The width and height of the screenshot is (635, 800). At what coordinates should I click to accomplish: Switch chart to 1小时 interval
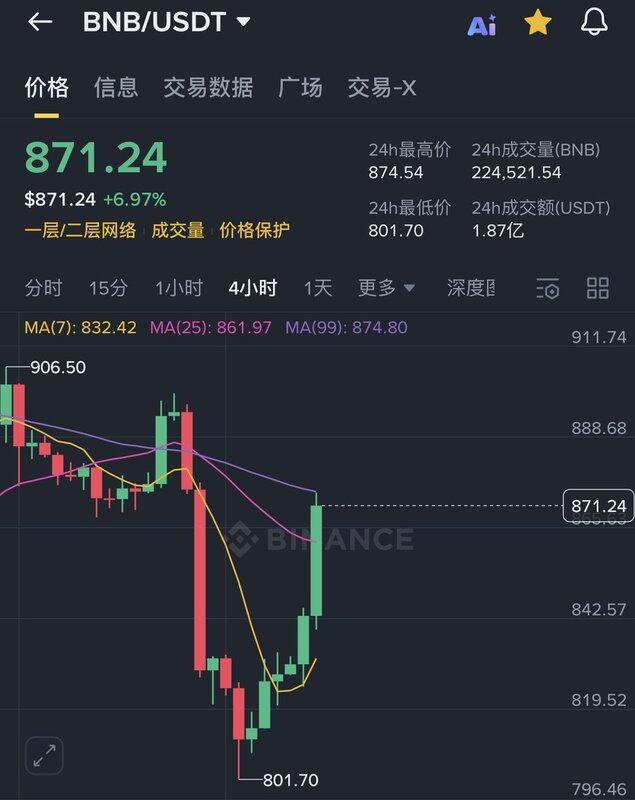click(179, 289)
